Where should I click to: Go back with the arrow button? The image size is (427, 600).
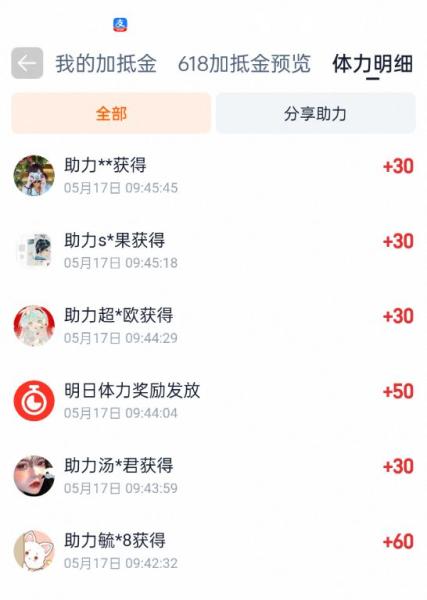coord(27,63)
